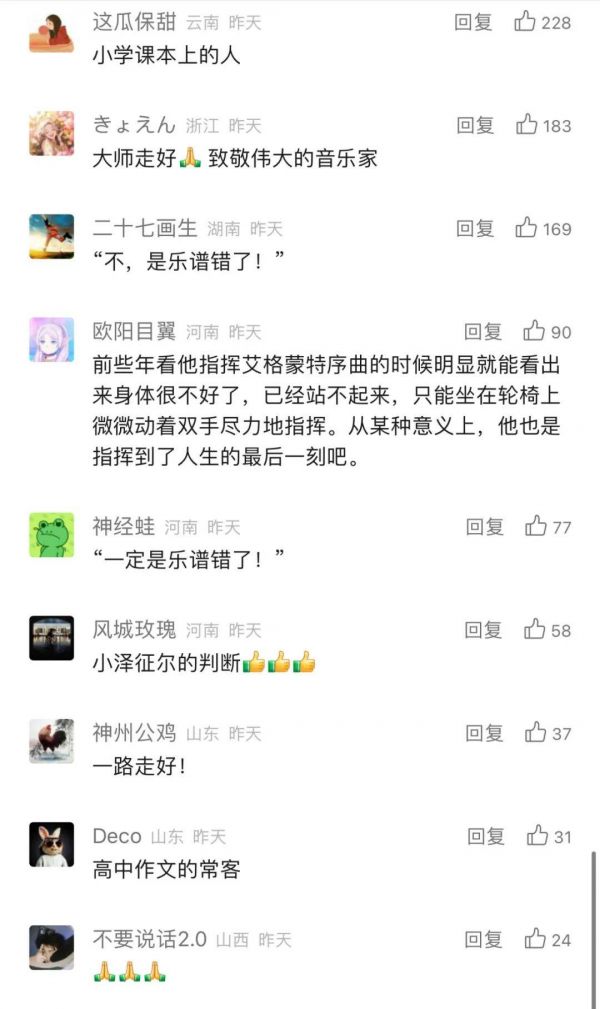This screenshot has width=600, height=1009.
Task: Like きょえん's comment about 大师走好
Action: [527, 125]
